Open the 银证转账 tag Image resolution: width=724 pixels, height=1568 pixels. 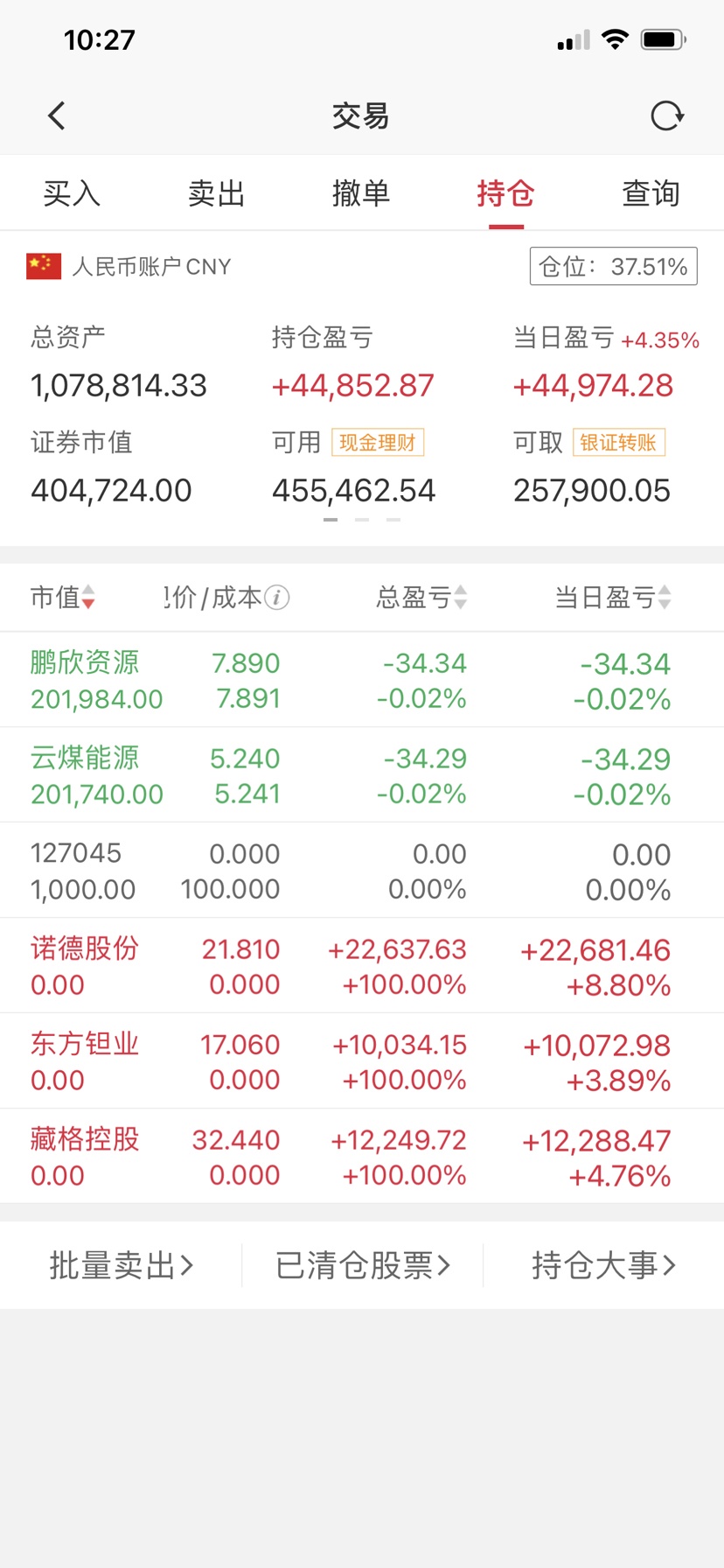coord(619,442)
